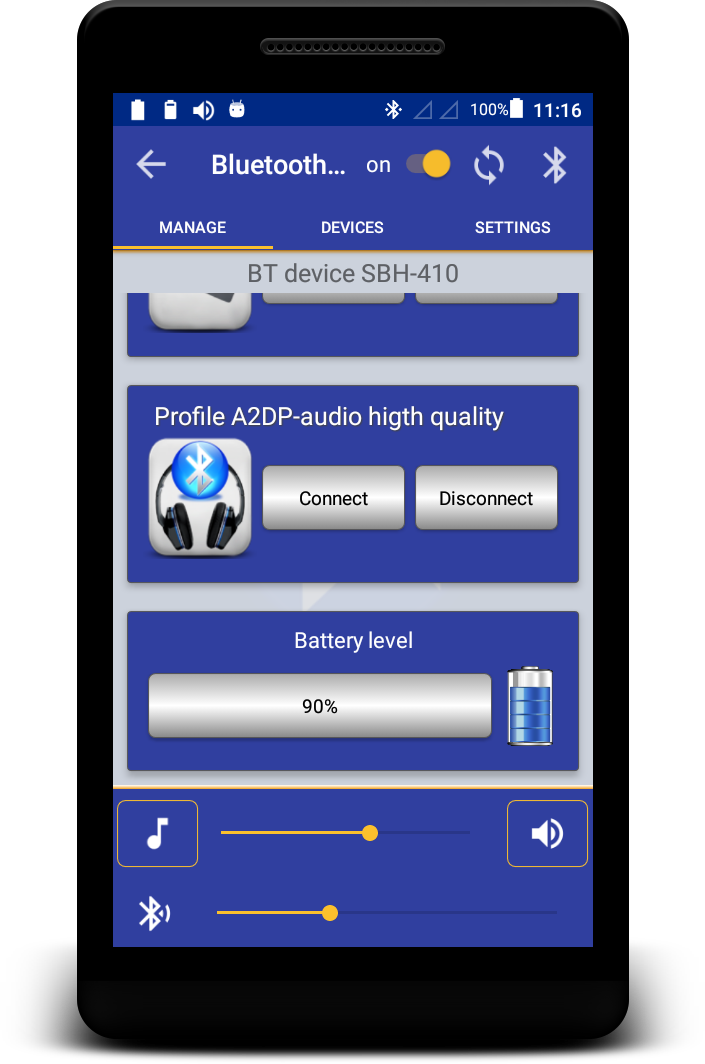Tap the music note button

coord(157,833)
